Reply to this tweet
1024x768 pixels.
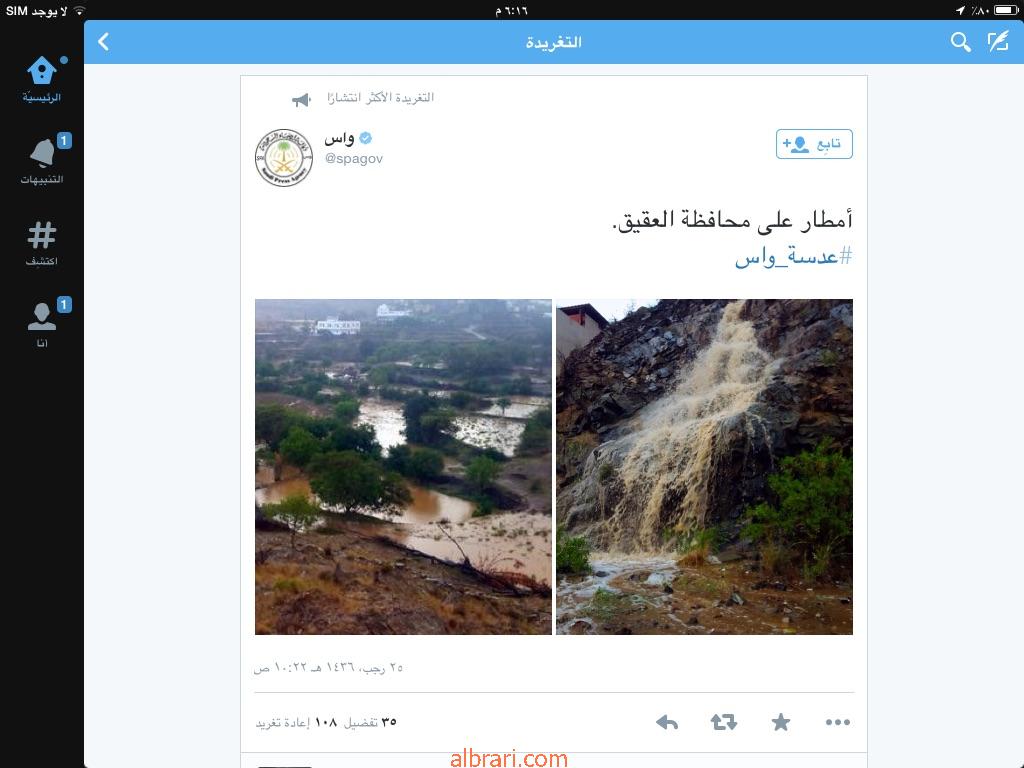(x=667, y=722)
